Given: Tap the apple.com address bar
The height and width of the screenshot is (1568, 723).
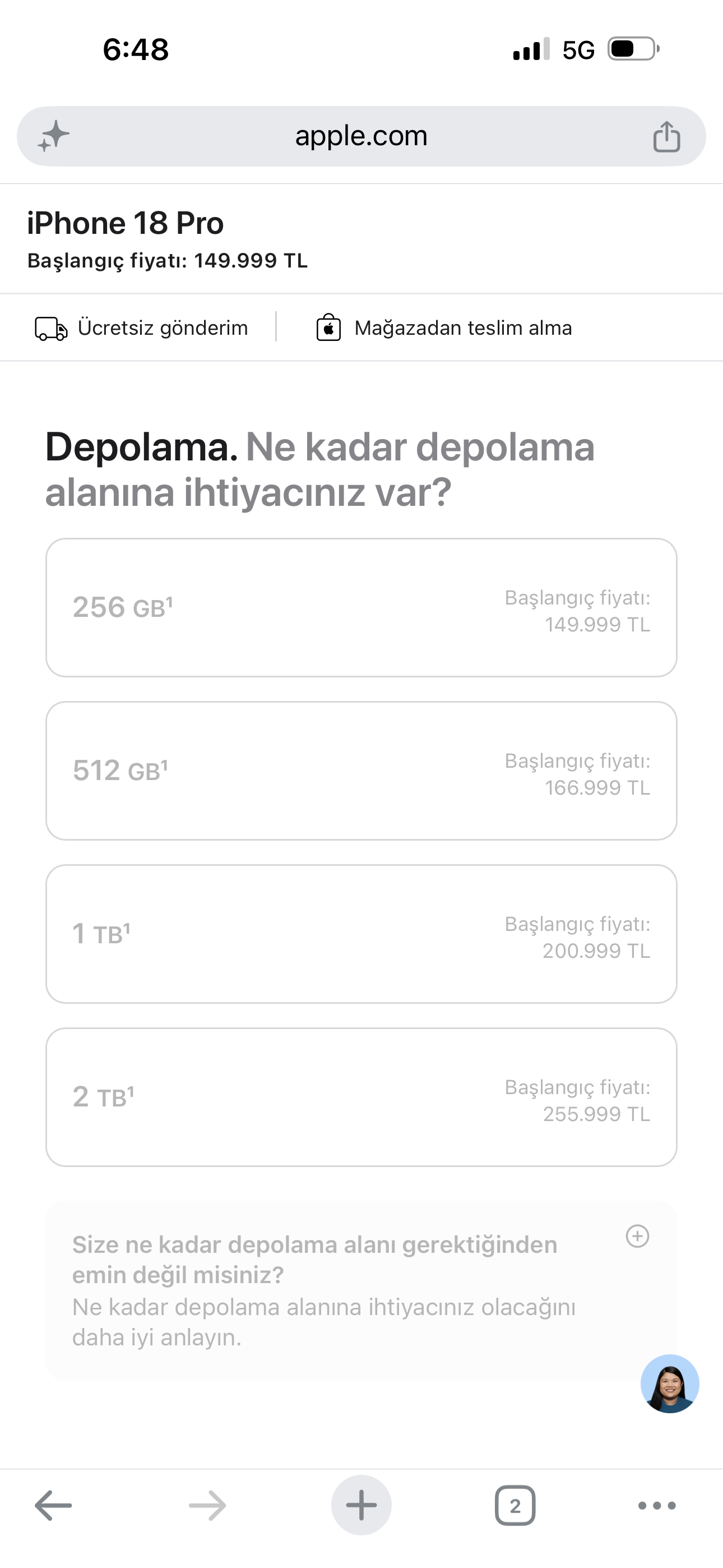Looking at the screenshot, I should pos(361,136).
